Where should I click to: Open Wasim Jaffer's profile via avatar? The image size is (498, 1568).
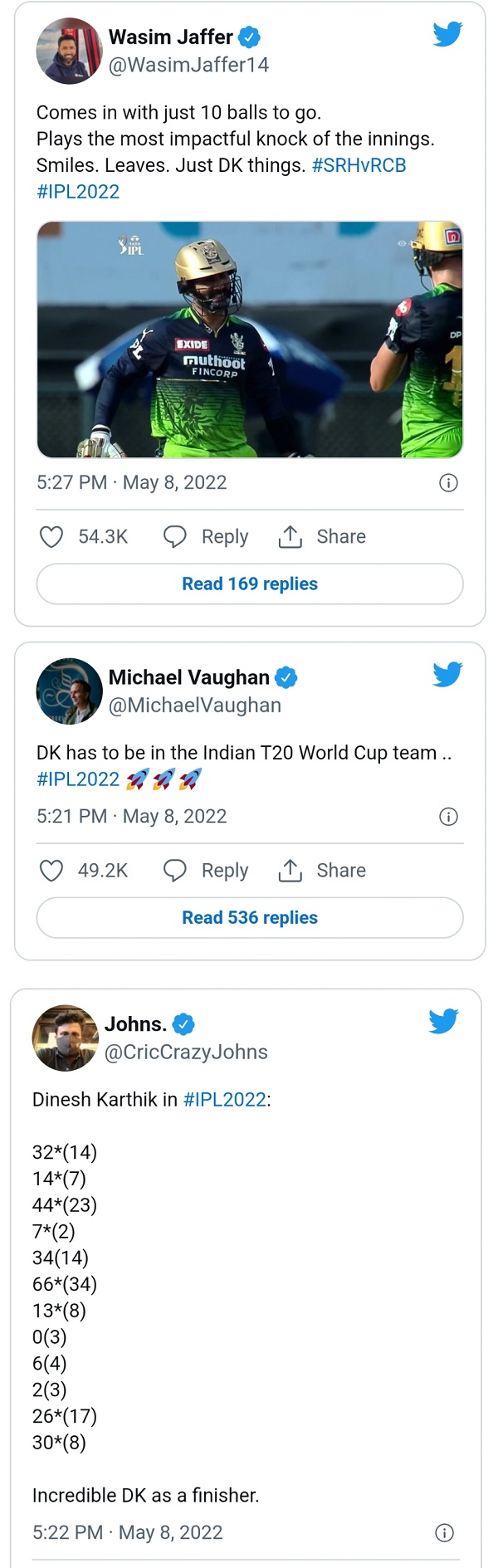(x=69, y=51)
